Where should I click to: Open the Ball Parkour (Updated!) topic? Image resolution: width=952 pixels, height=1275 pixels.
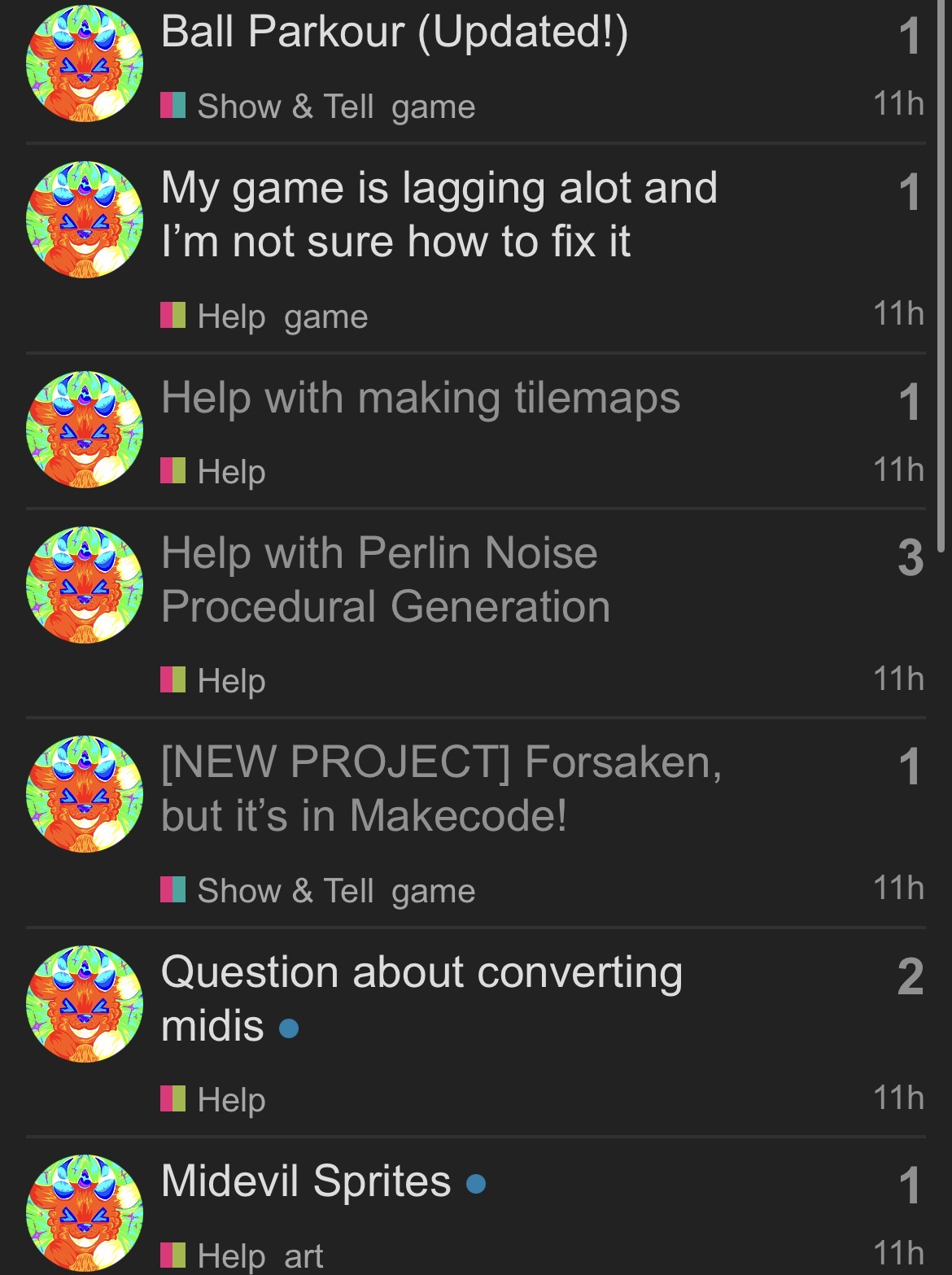(395, 33)
